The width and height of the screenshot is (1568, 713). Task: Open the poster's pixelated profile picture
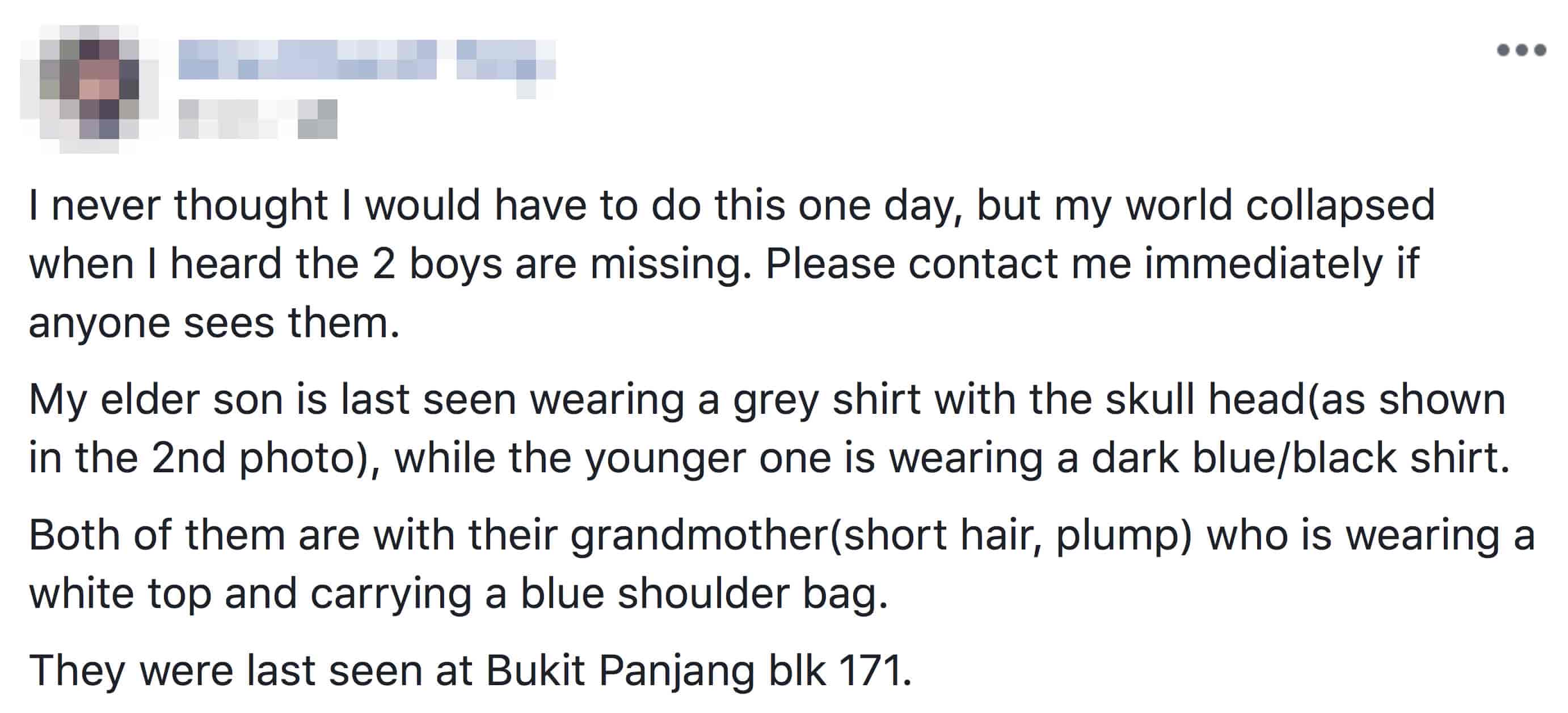pyautogui.click(x=90, y=89)
